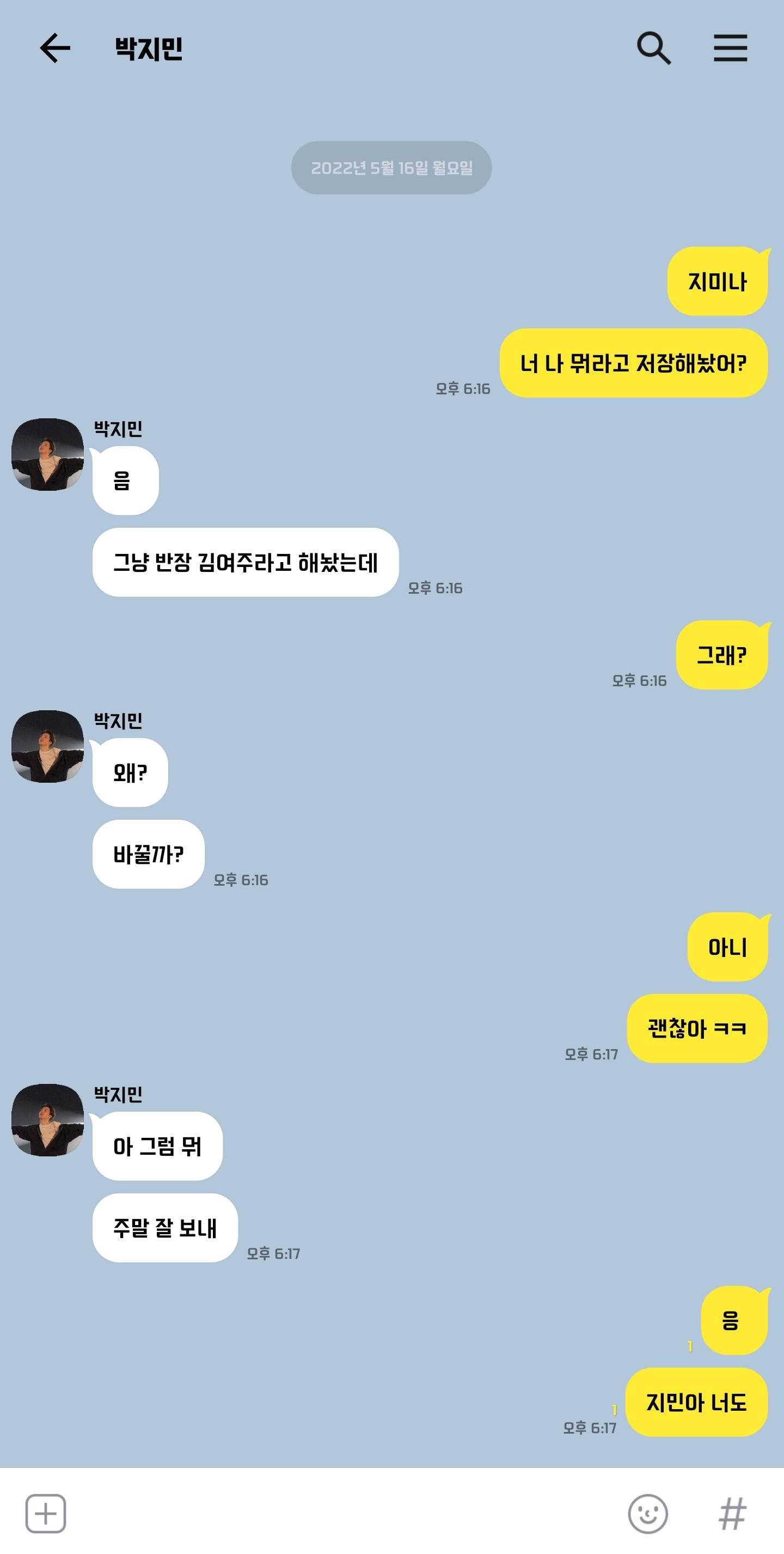
Task: Go back from the 박지민 chat
Action: (55, 48)
